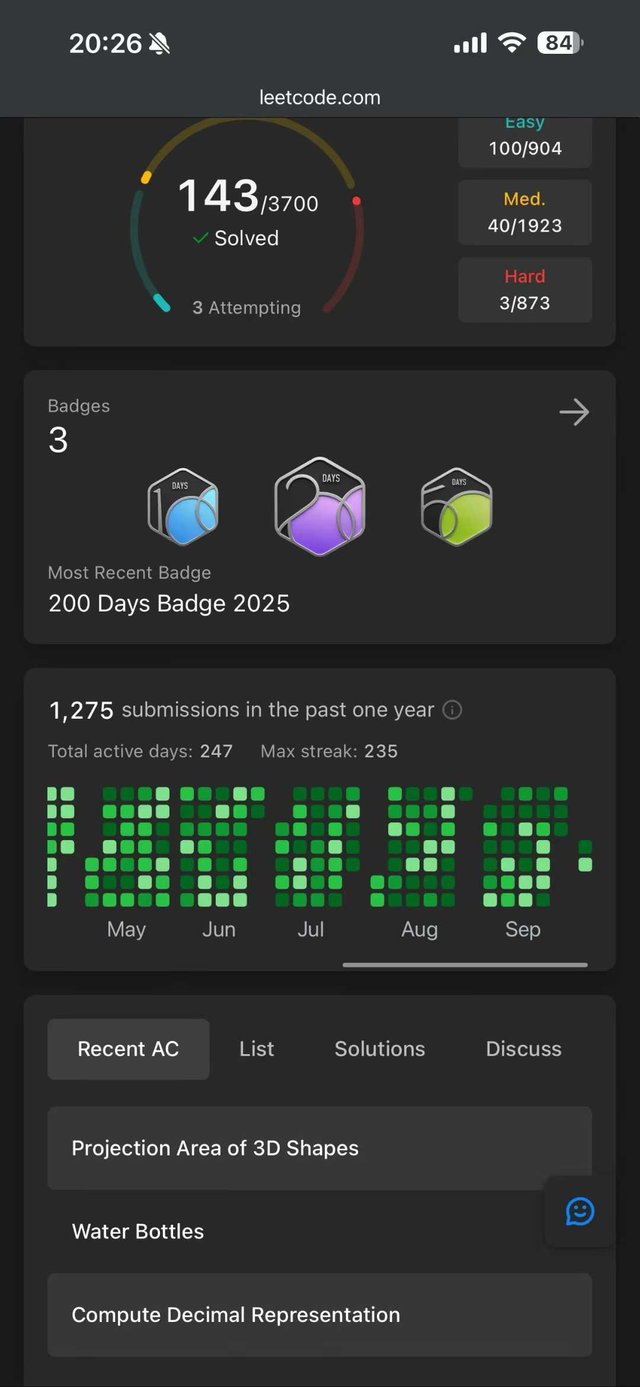The width and height of the screenshot is (640, 1387).
Task: Open the feedback chat button
Action: 580,1211
